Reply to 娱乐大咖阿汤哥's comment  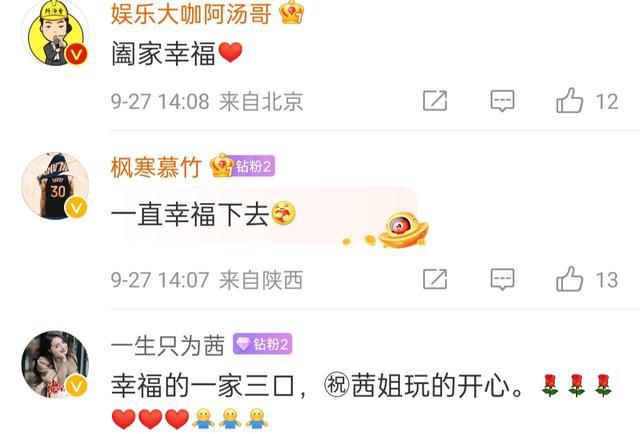(x=502, y=100)
